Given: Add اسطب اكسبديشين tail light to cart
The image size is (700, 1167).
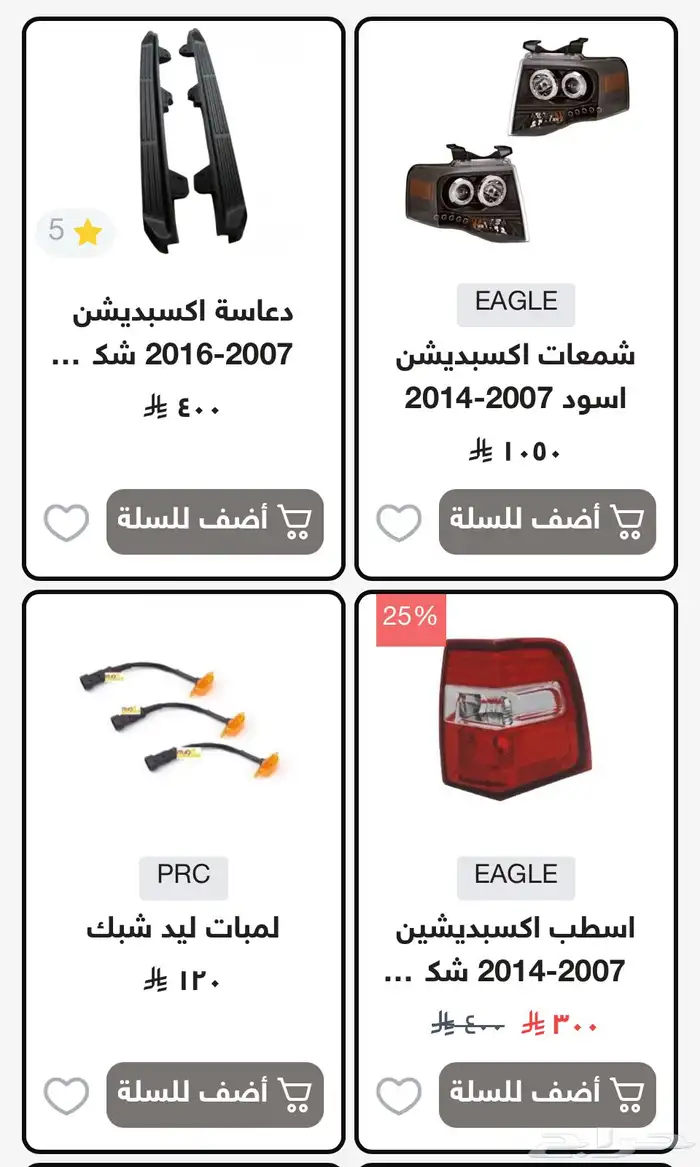Looking at the screenshot, I should (x=548, y=1094).
